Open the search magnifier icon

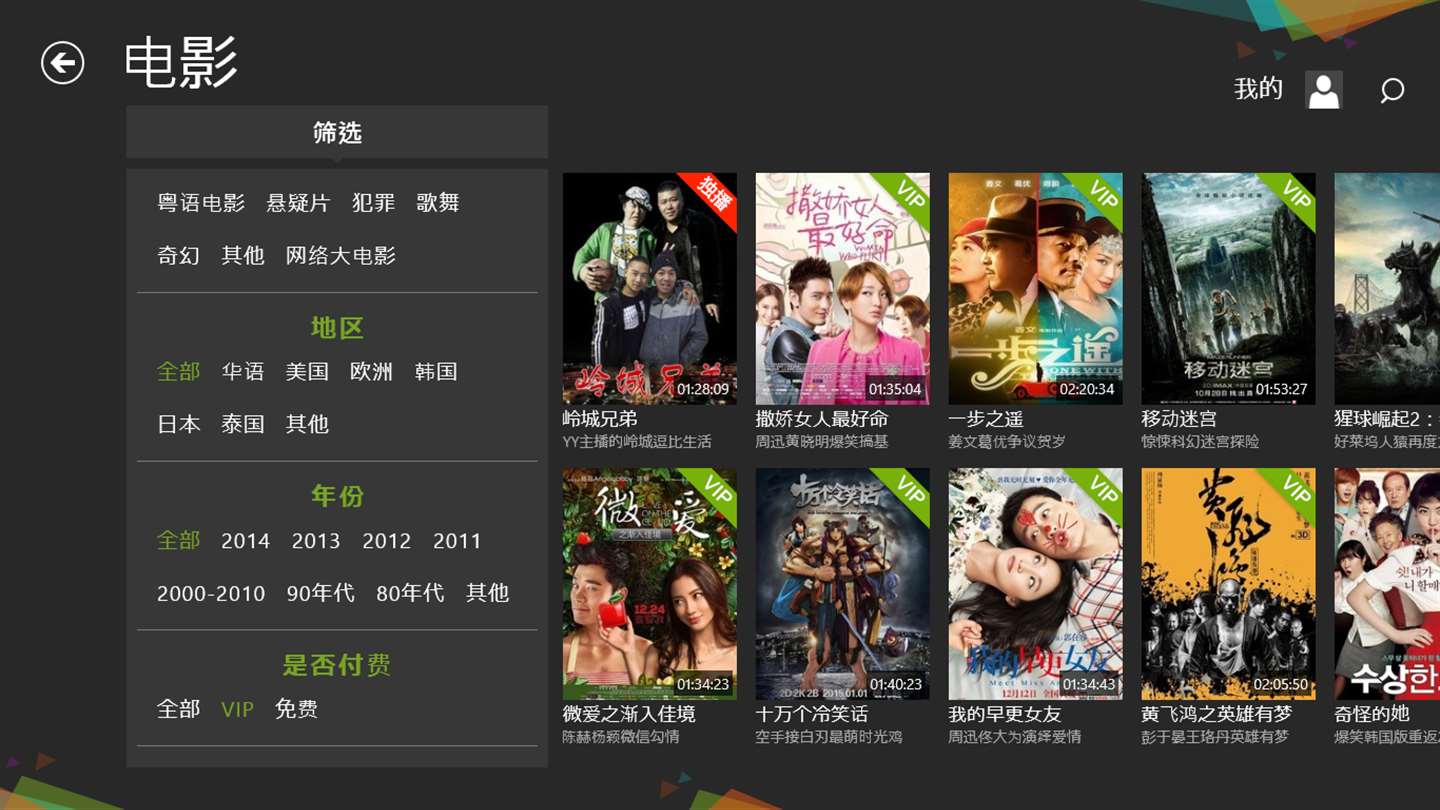pos(1392,90)
